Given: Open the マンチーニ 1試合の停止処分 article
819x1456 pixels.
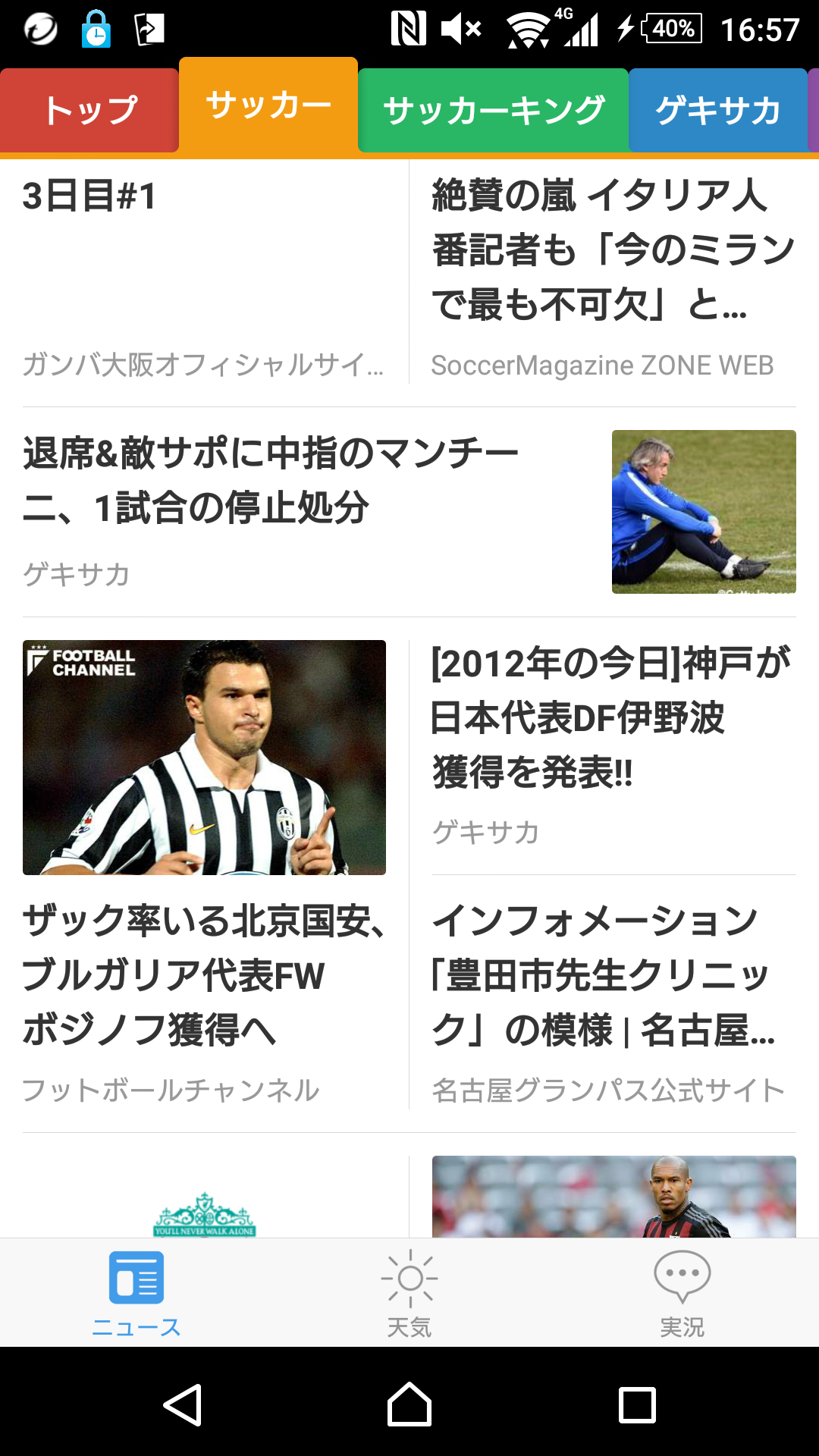Looking at the screenshot, I should (x=409, y=512).
